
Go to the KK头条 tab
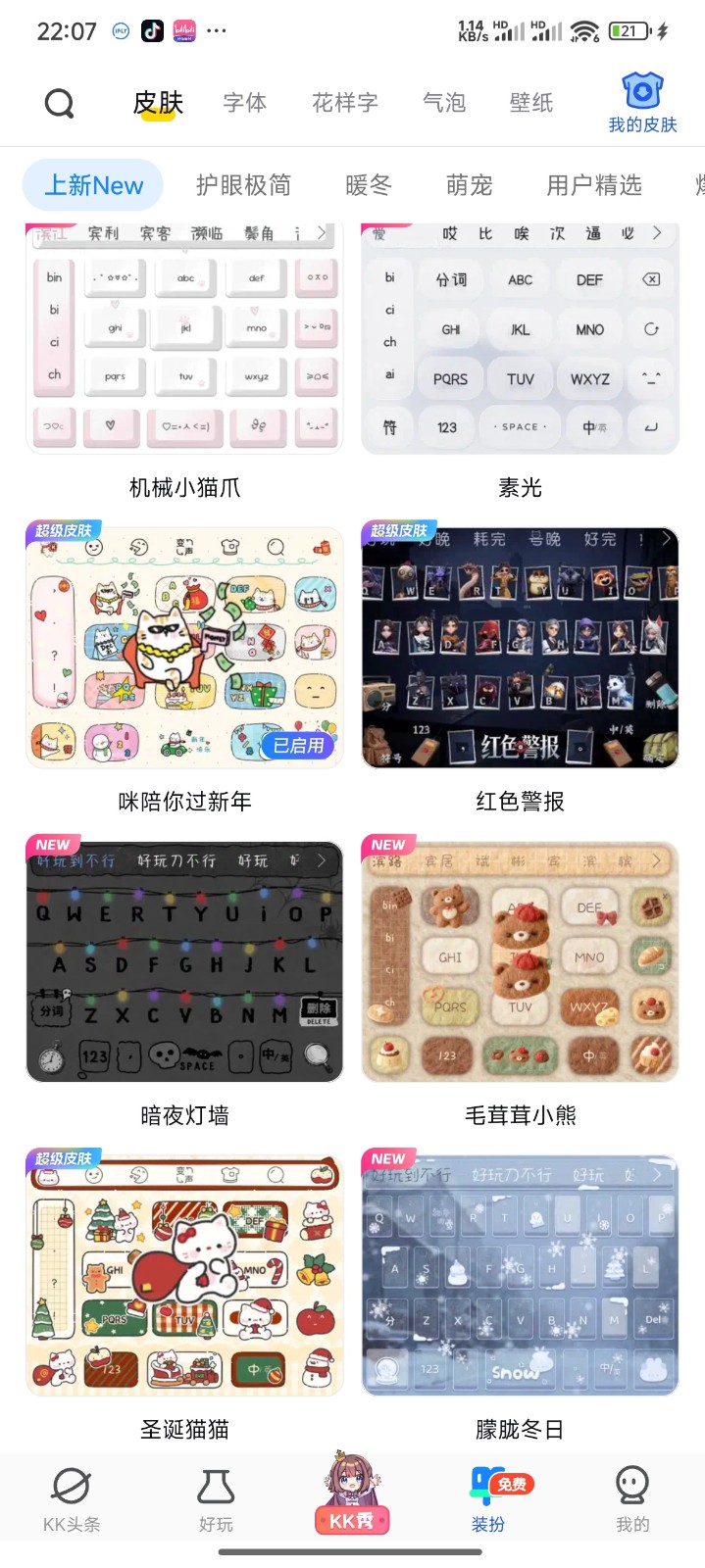click(72, 1499)
